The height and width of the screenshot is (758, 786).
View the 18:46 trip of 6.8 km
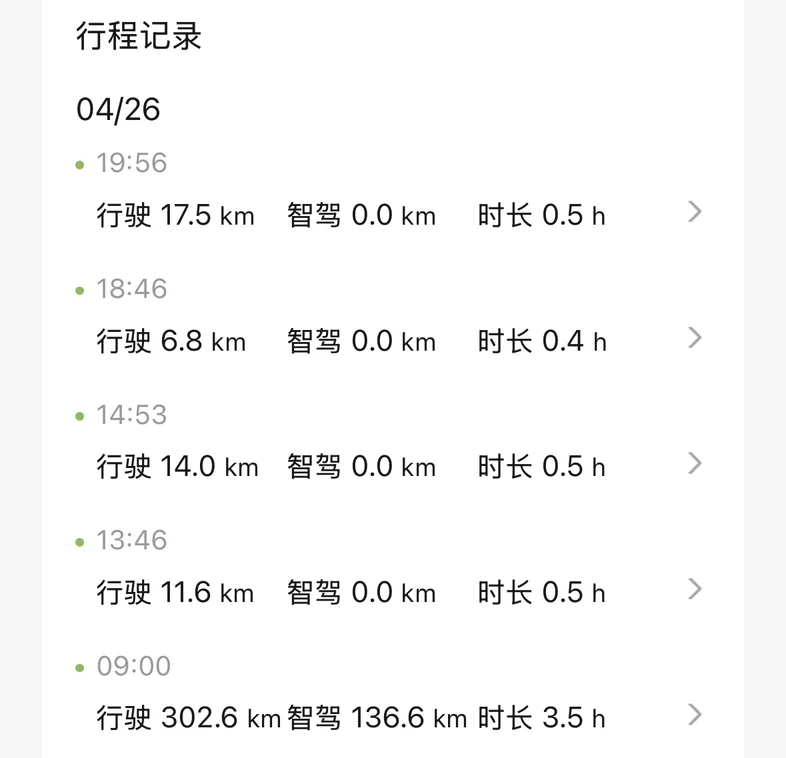pos(694,338)
